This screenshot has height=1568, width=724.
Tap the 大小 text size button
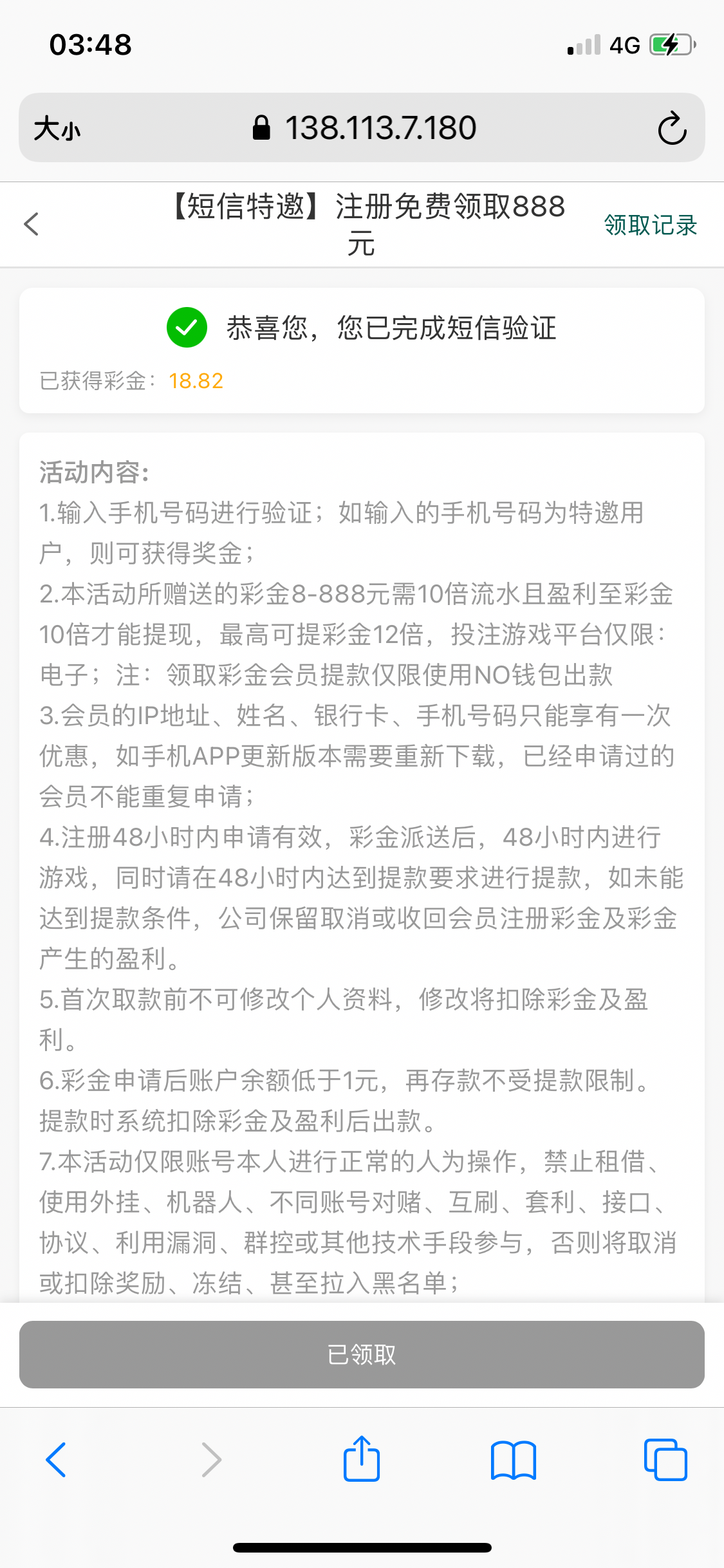tap(57, 128)
